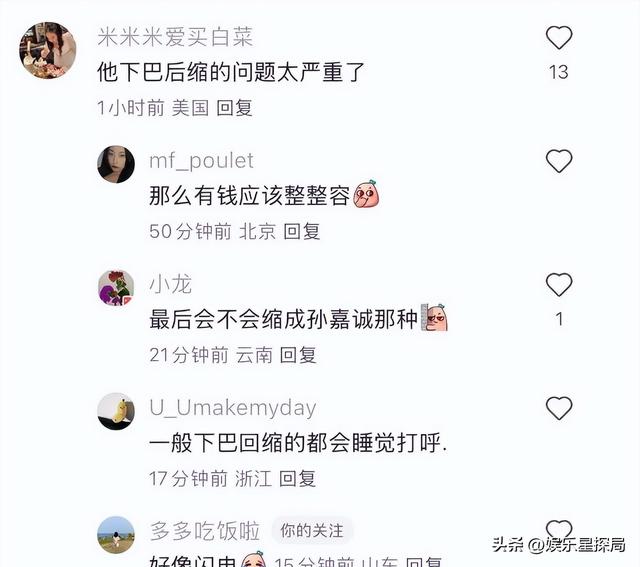Reply to mf_poulet's comment
The width and height of the screenshot is (640, 567).
301,231
